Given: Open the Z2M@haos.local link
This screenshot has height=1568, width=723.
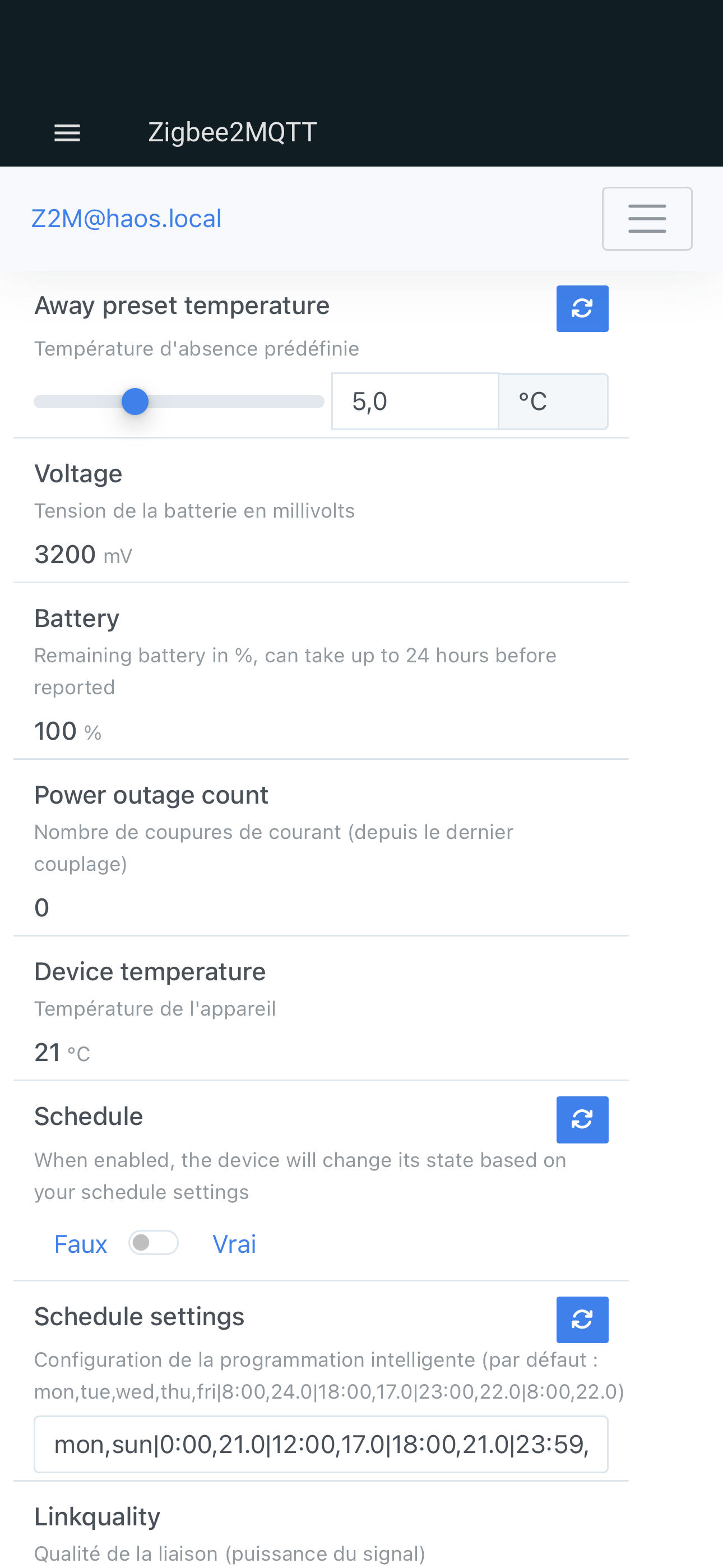Looking at the screenshot, I should click(127, 219).
